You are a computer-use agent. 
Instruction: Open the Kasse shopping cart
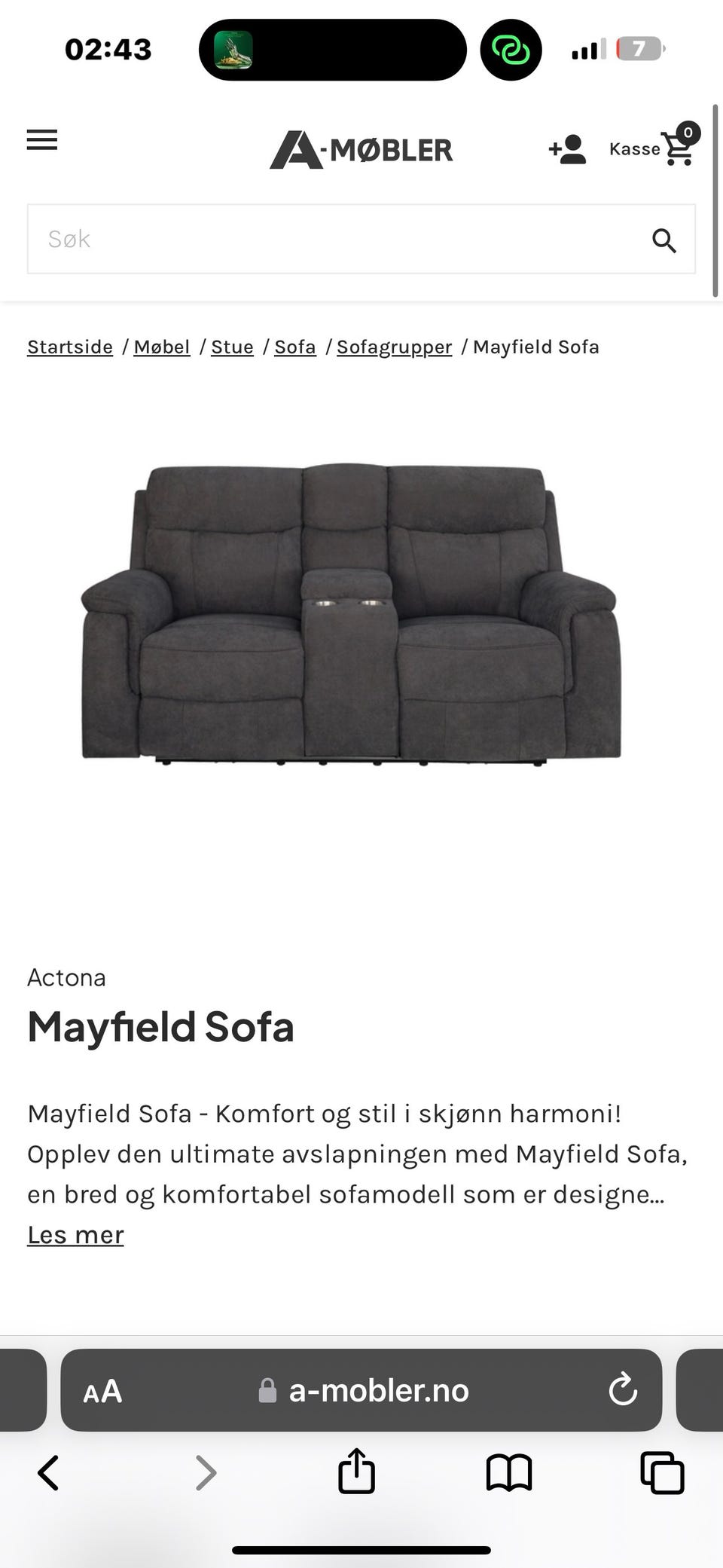[654, 148]
